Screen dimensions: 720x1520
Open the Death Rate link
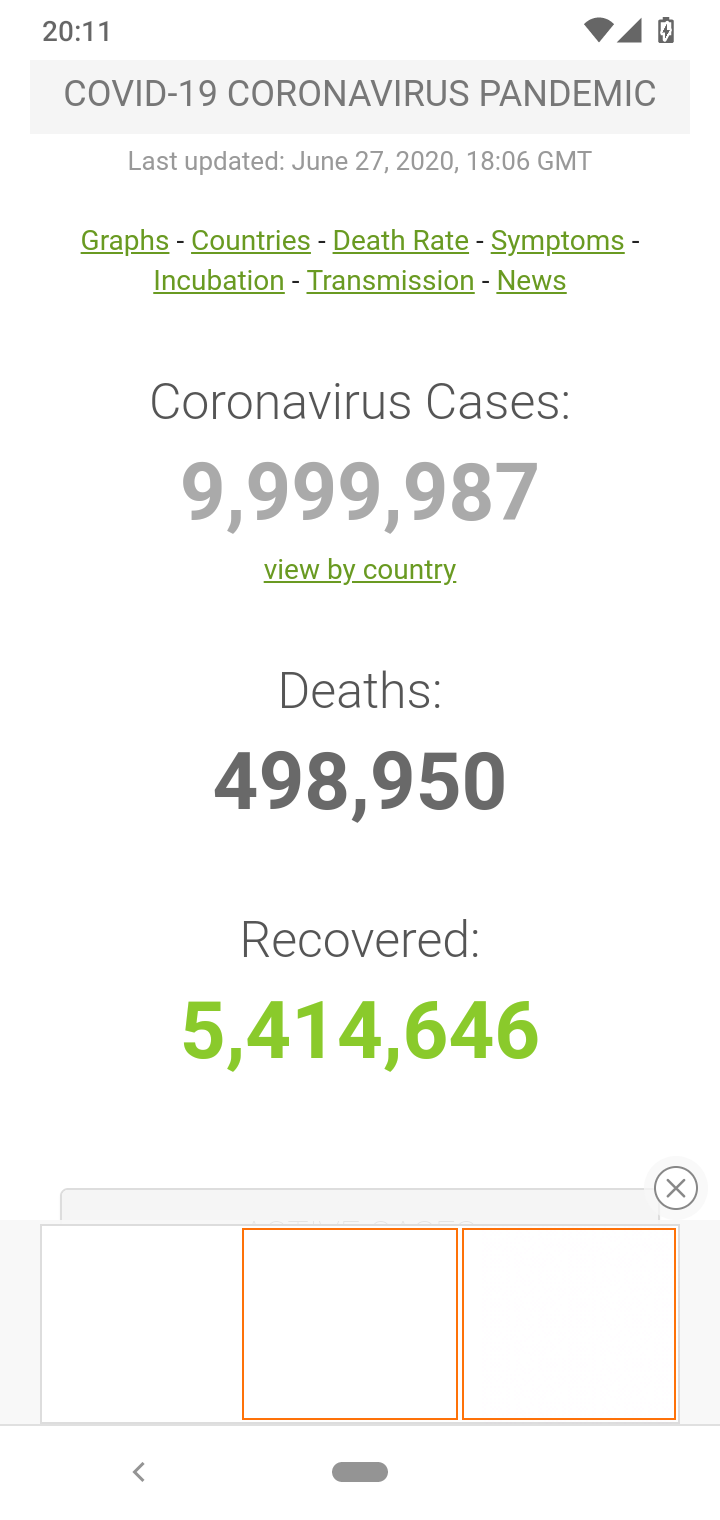pos(400,241)
